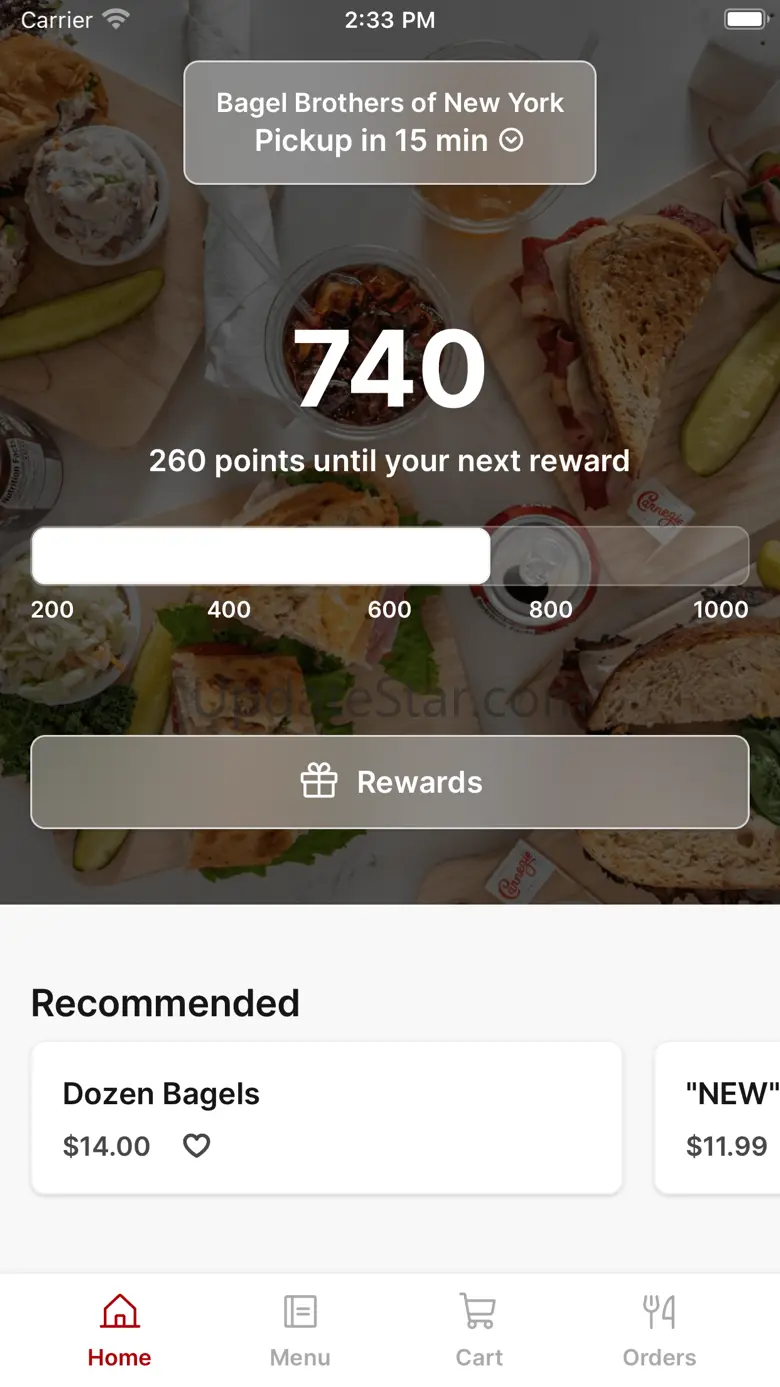Change the pickup time and location
The height and width of the screenshot is (1387, 780).
tap(390, 123)
